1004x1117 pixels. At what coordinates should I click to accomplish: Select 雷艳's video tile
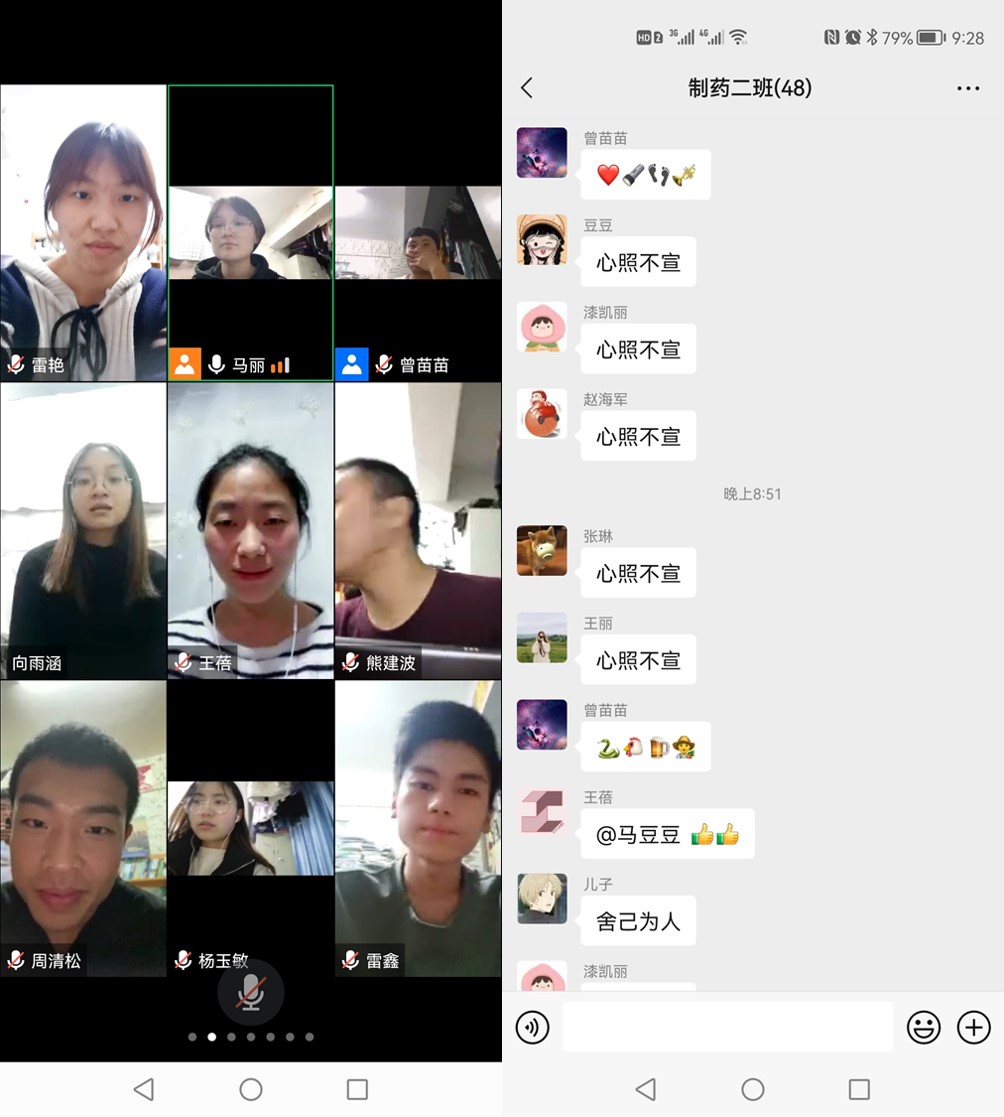click(x=83, y=232)
